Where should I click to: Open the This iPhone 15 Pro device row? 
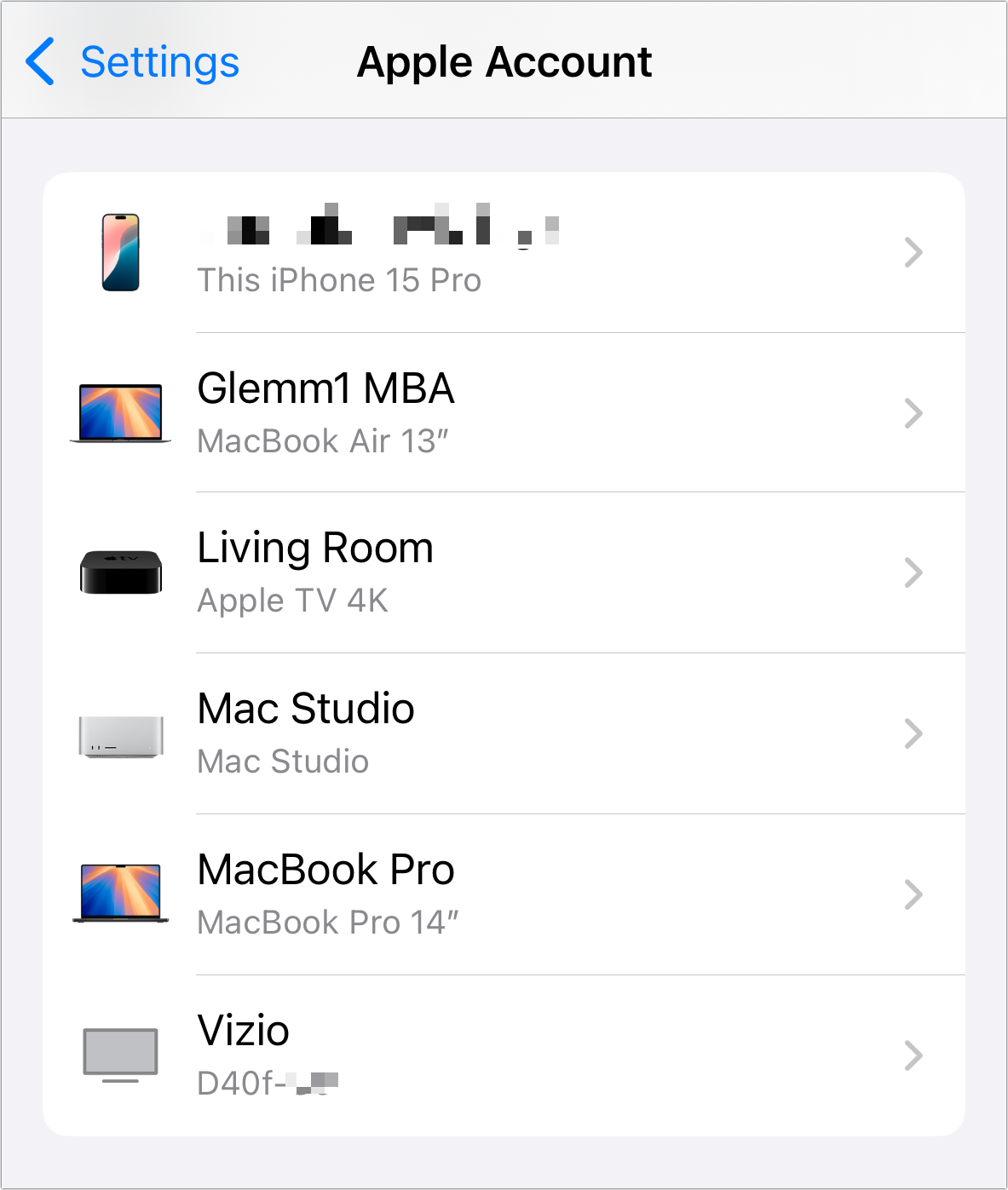(503, 253)
